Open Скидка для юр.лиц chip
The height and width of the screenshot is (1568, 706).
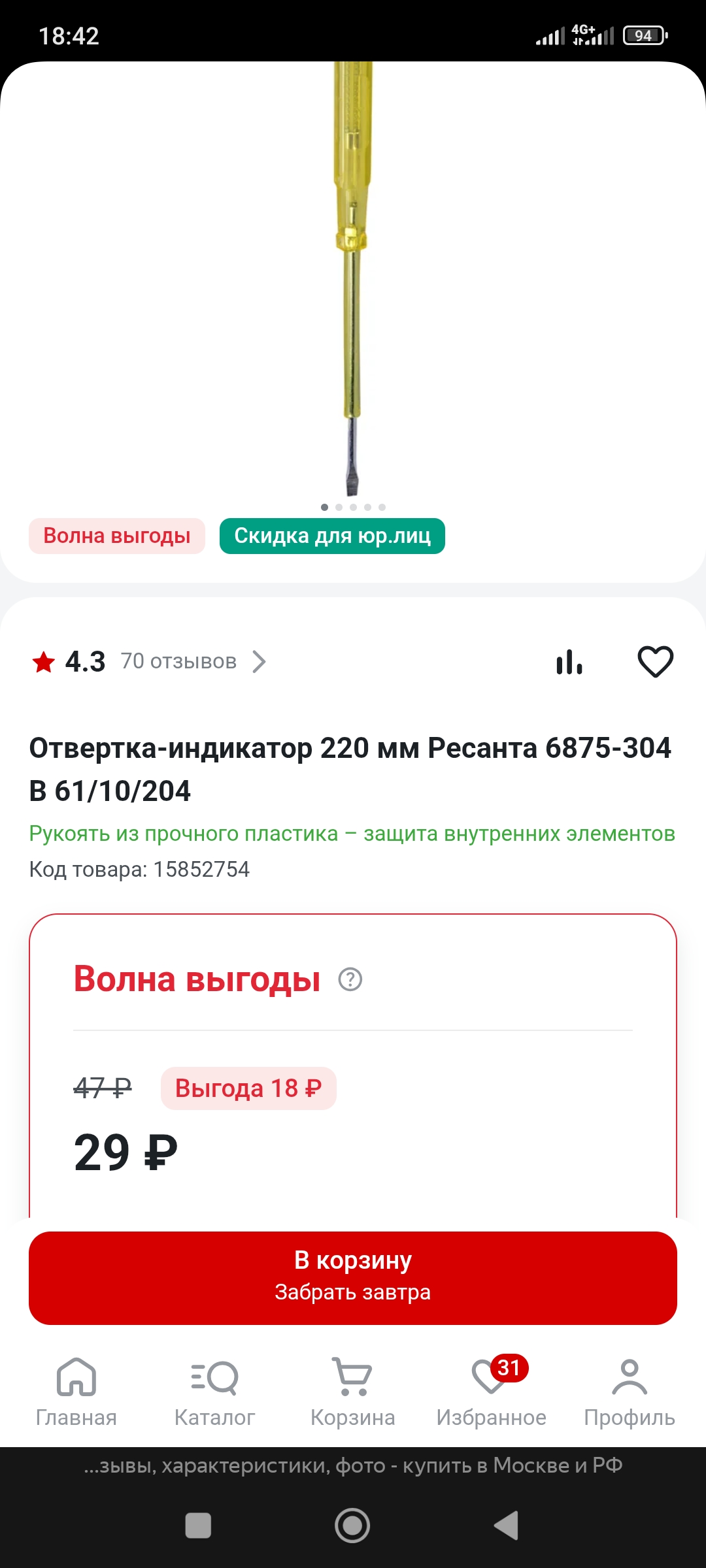[332, 536]
